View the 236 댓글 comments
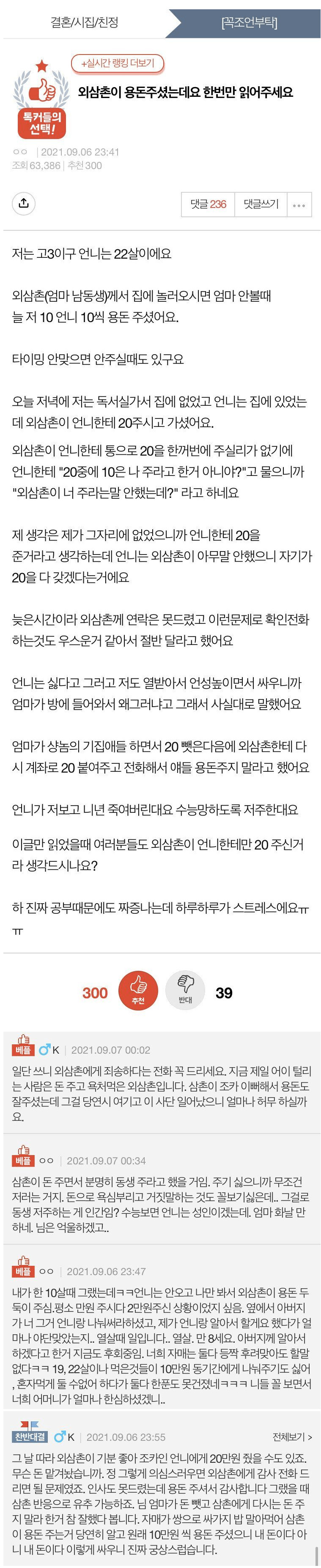Viewport: 321px width, 1568px height. point(208,205)
